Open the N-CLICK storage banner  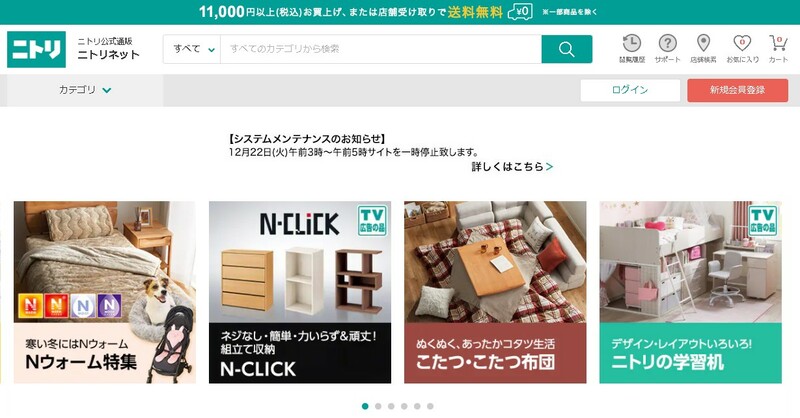click(299, 292)
